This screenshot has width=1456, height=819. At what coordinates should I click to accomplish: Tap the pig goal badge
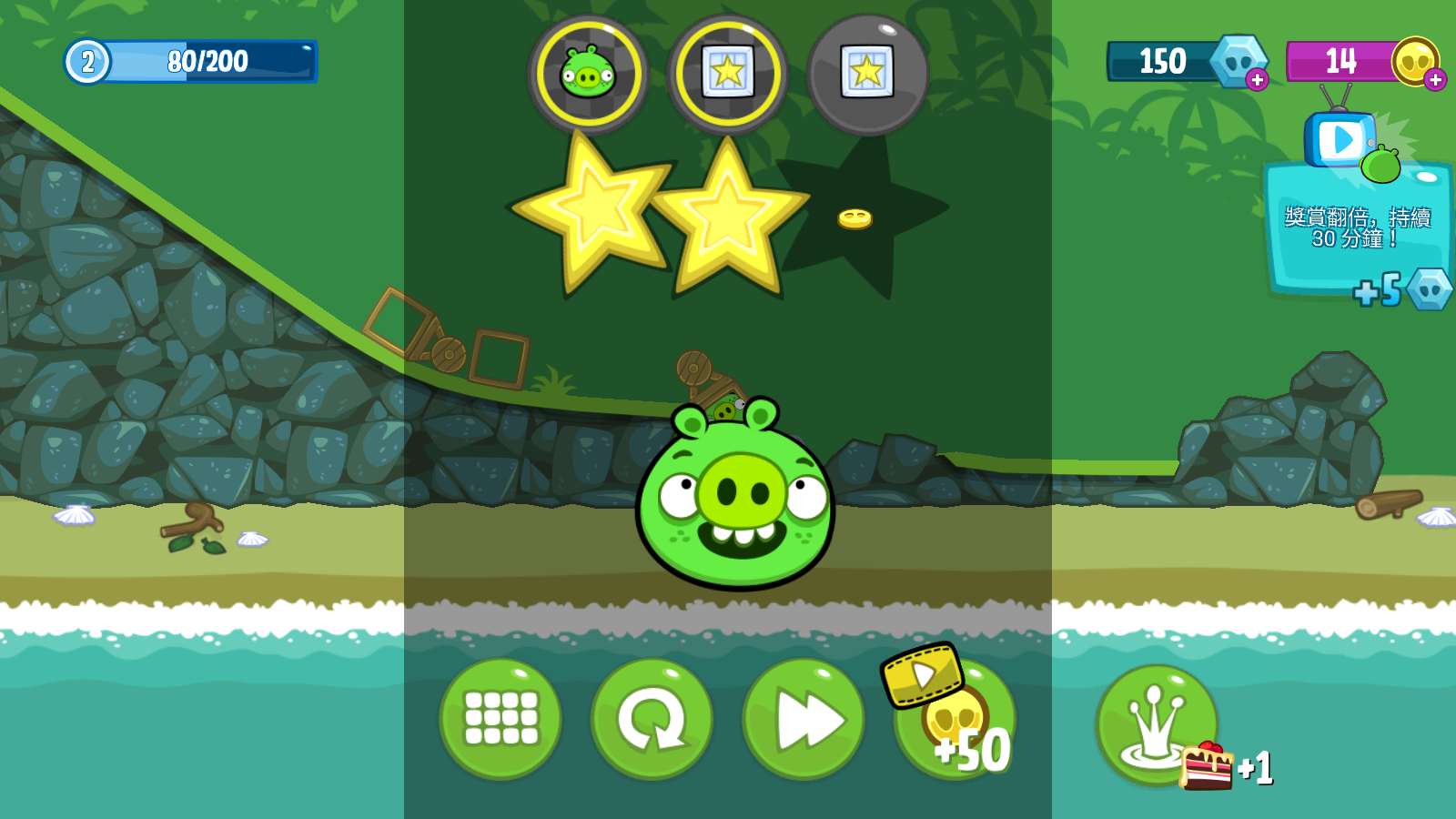[588, 73]
